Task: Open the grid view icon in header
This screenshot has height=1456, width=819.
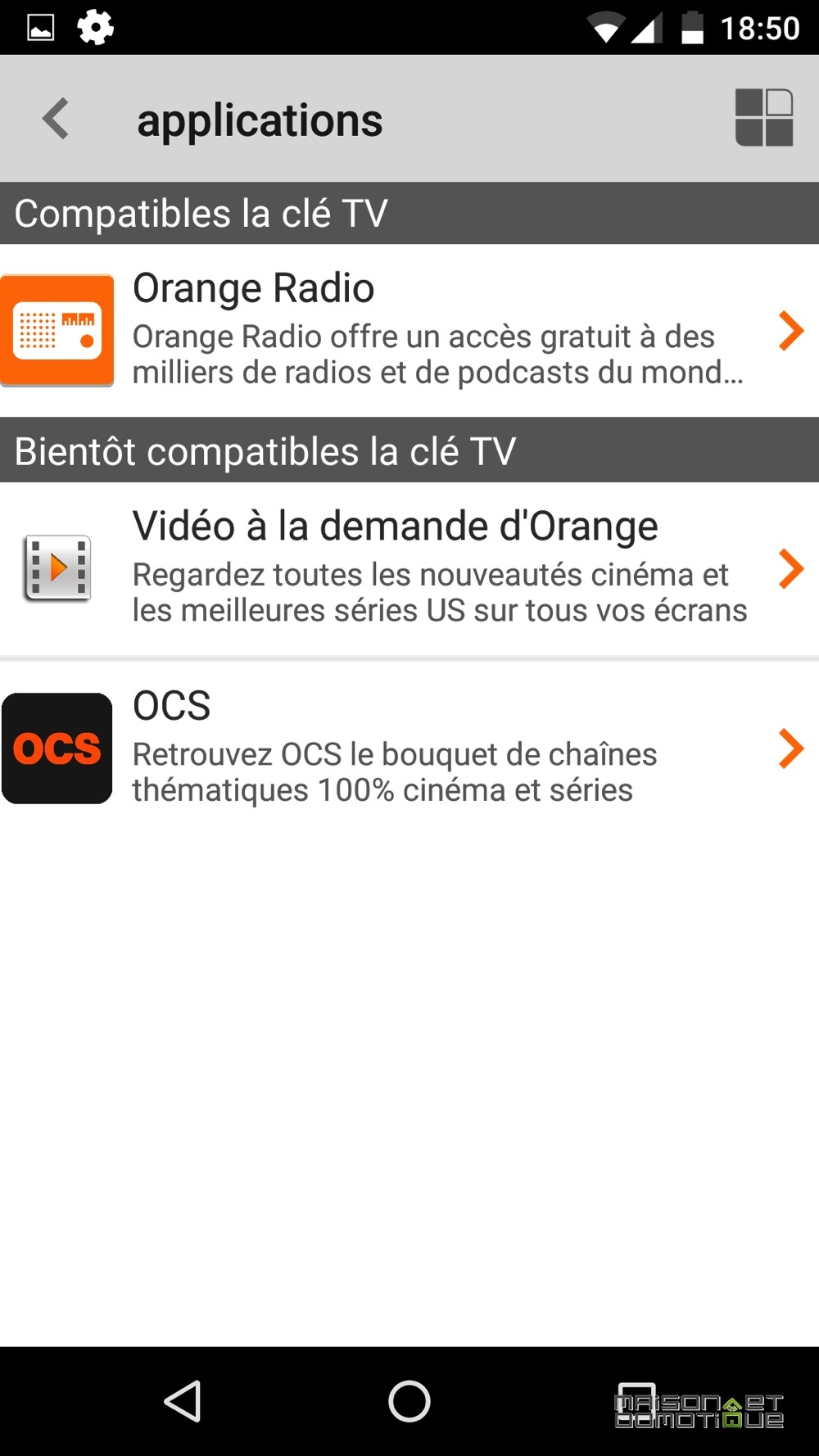Action: click(x=764, y=118)
